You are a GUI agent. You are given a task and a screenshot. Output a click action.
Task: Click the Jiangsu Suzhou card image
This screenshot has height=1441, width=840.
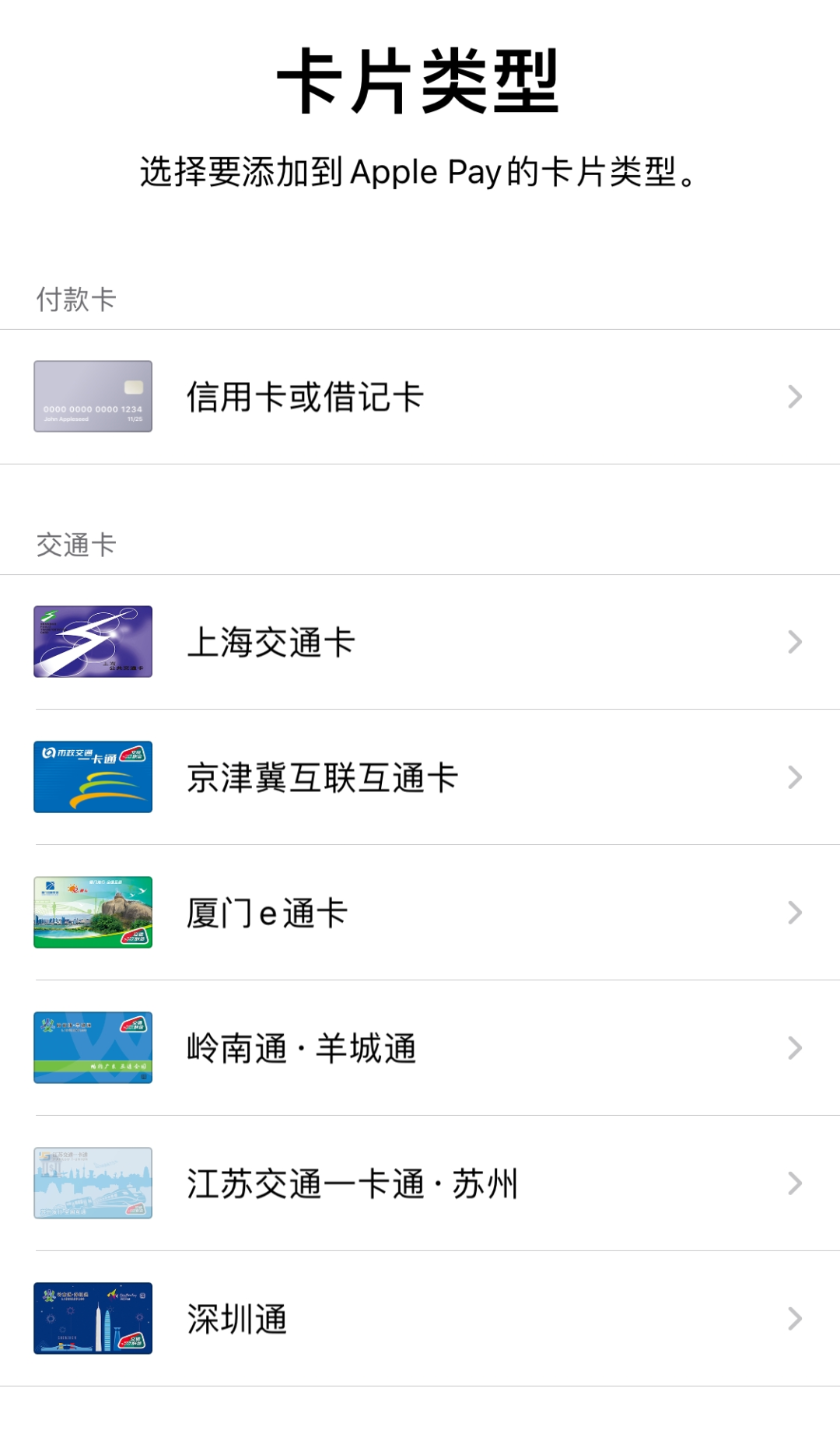tap(93, 1183)
